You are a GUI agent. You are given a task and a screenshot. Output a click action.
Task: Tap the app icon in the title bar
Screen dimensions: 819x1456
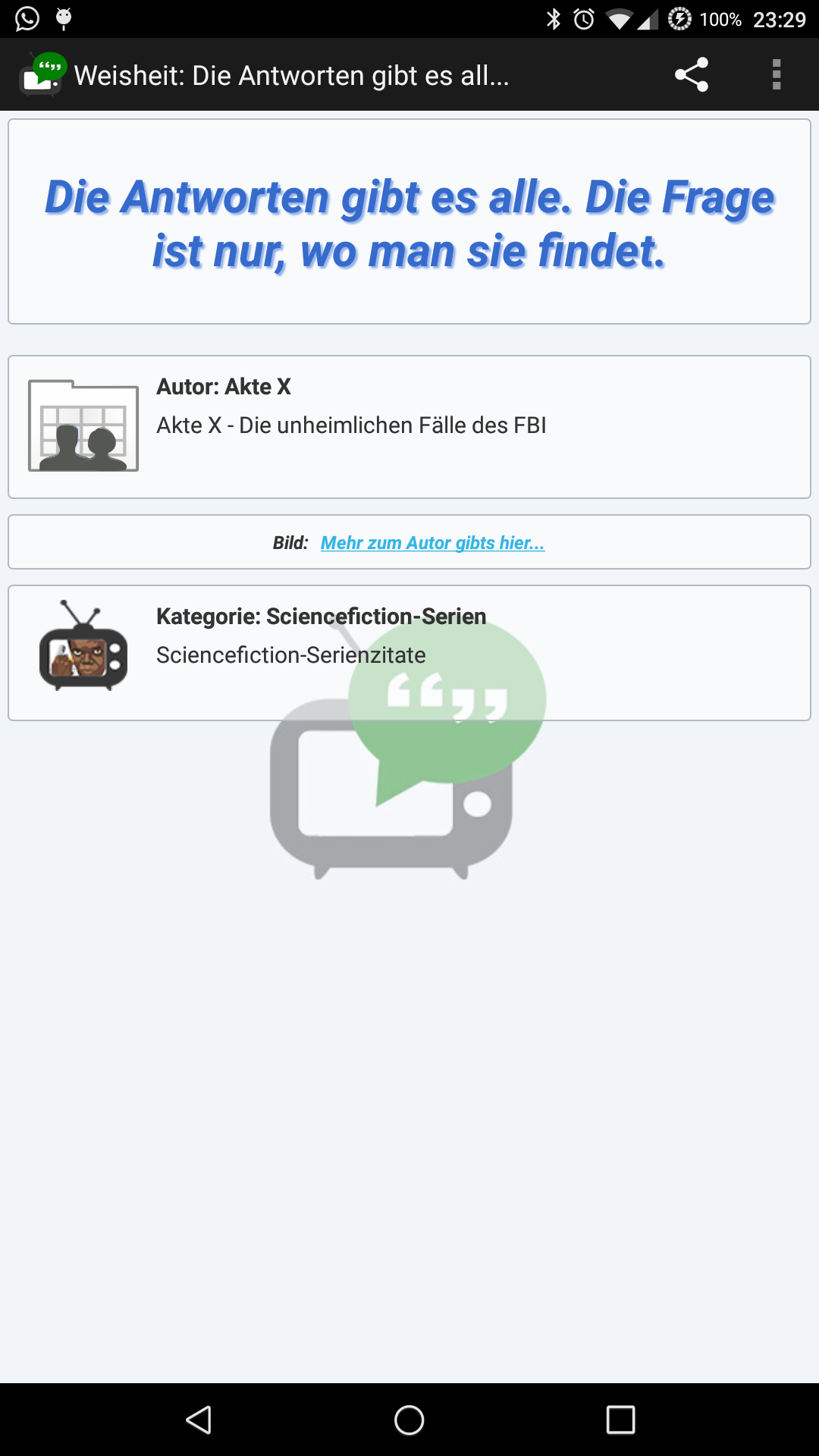(x=43, y=75)
